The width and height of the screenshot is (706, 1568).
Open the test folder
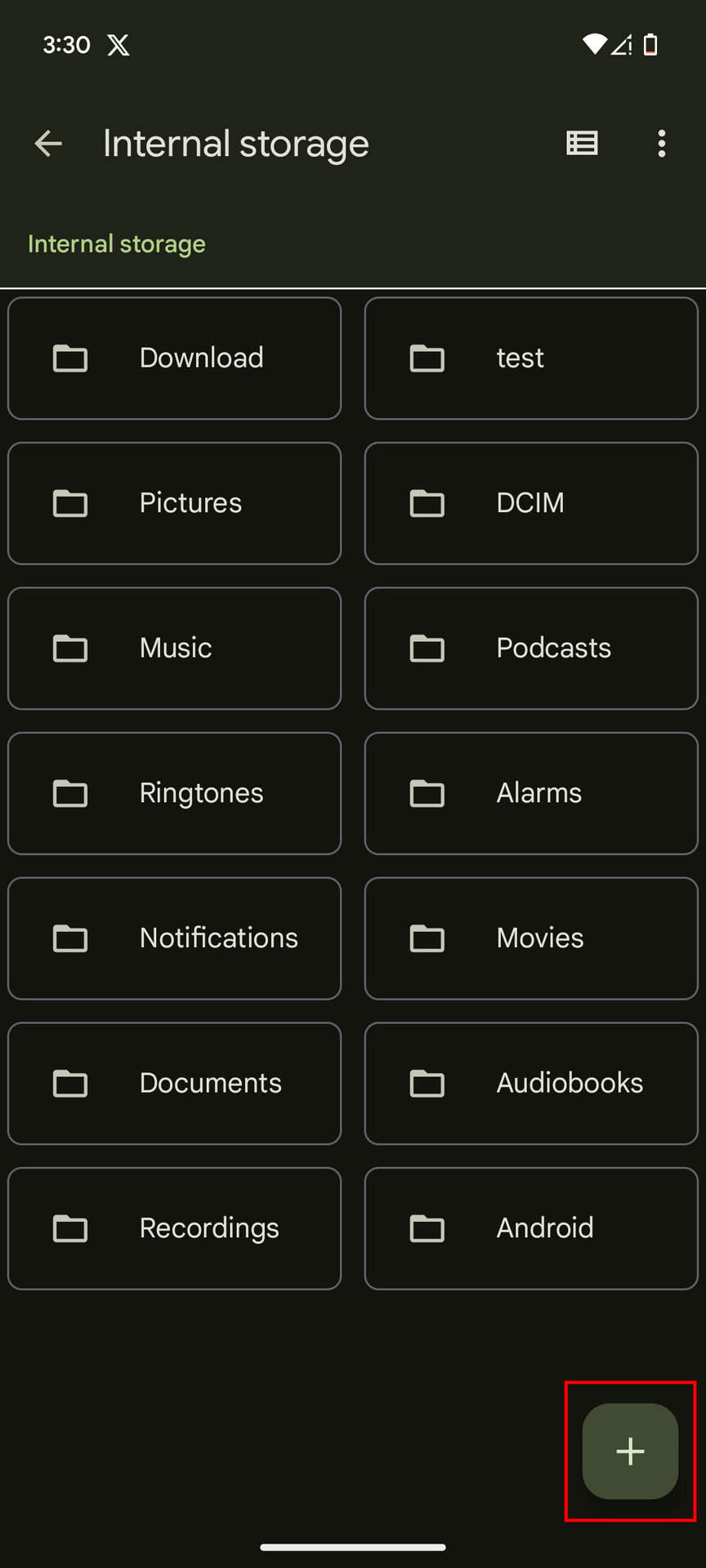click(531, 358)
